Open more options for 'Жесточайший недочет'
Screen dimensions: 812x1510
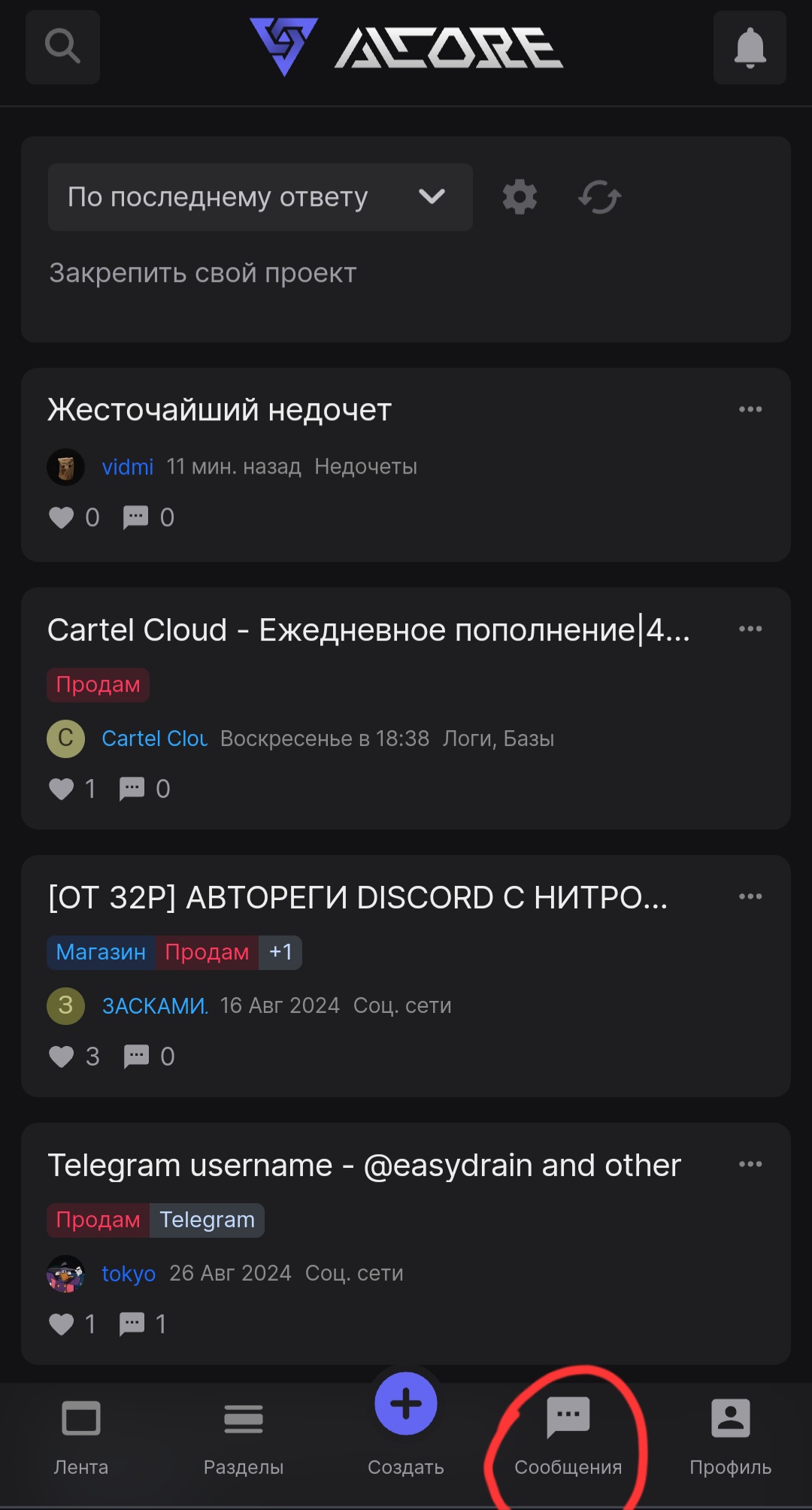click(750, 410)
